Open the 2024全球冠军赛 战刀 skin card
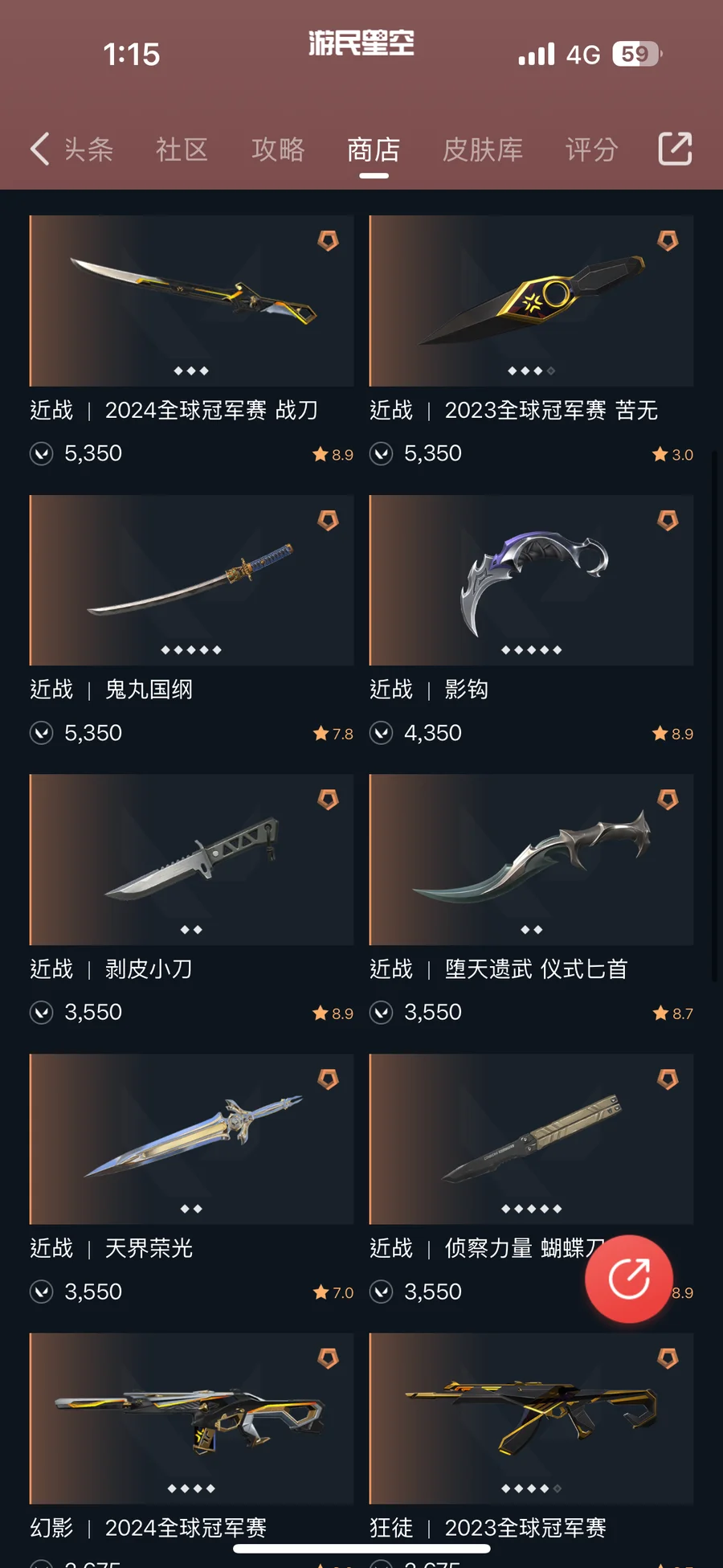 point(191,301)
